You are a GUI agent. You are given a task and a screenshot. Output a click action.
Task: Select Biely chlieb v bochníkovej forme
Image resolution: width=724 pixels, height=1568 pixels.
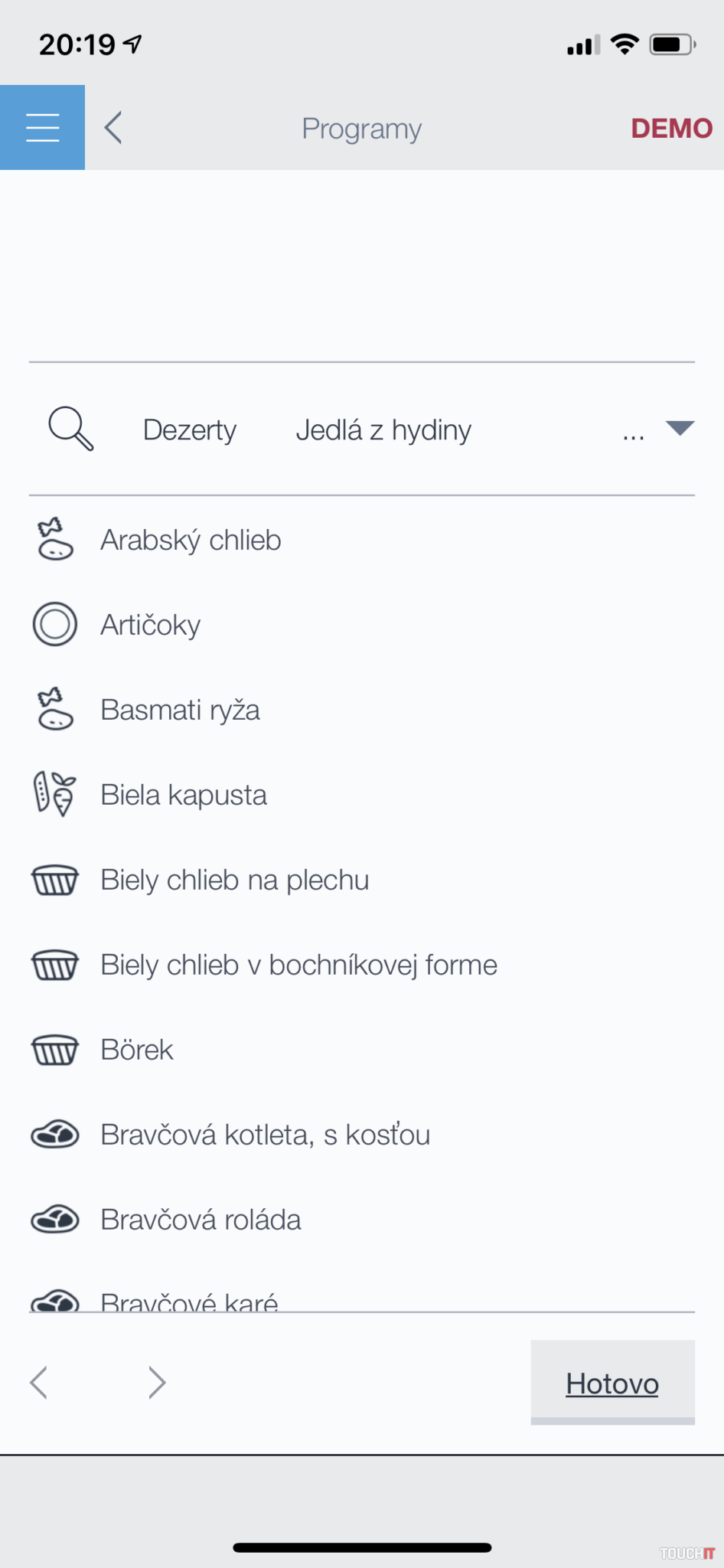298,965
